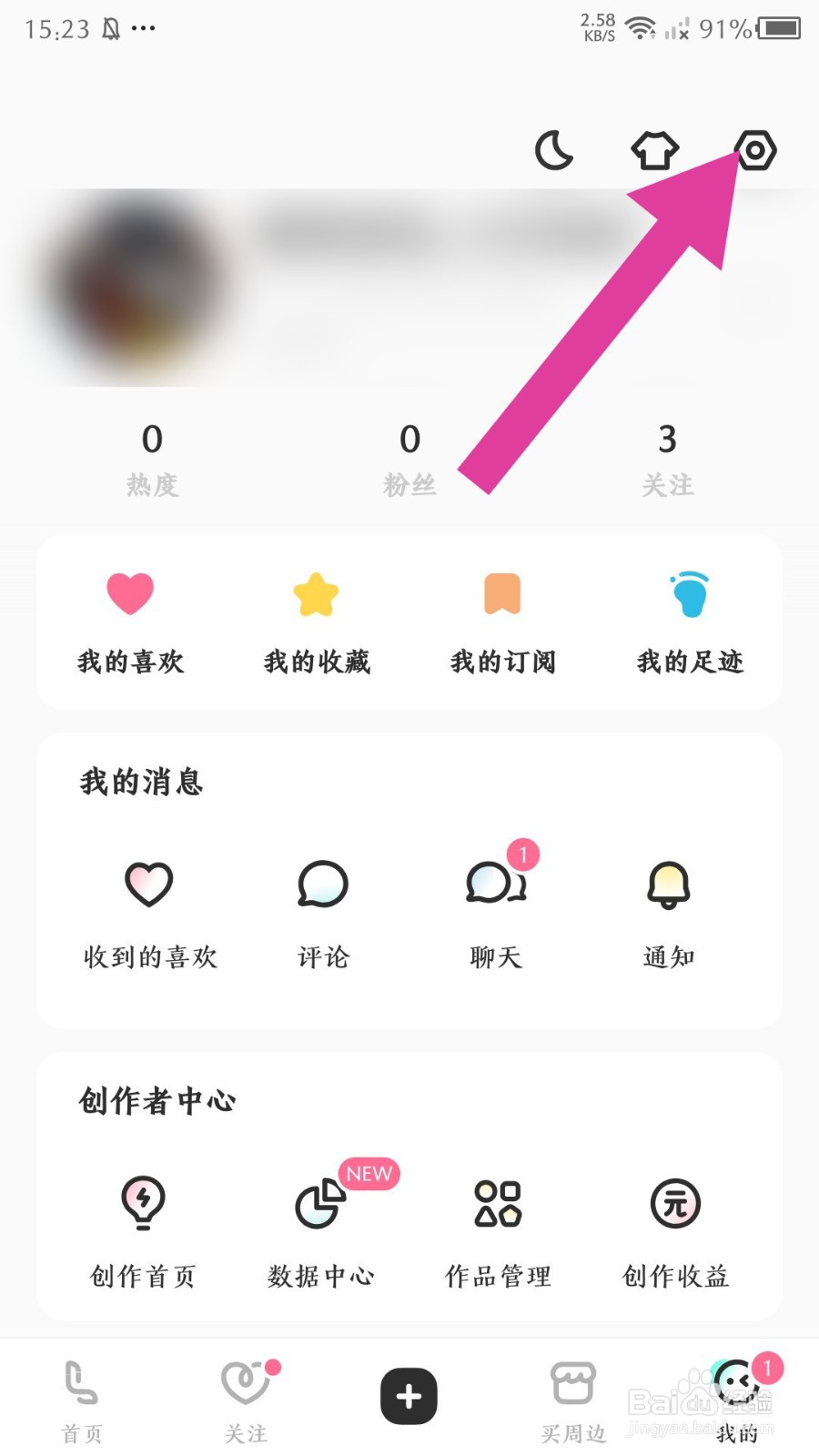
Task: Open 创作首页 creator home icon
Action: click(x=143, y=1203)
